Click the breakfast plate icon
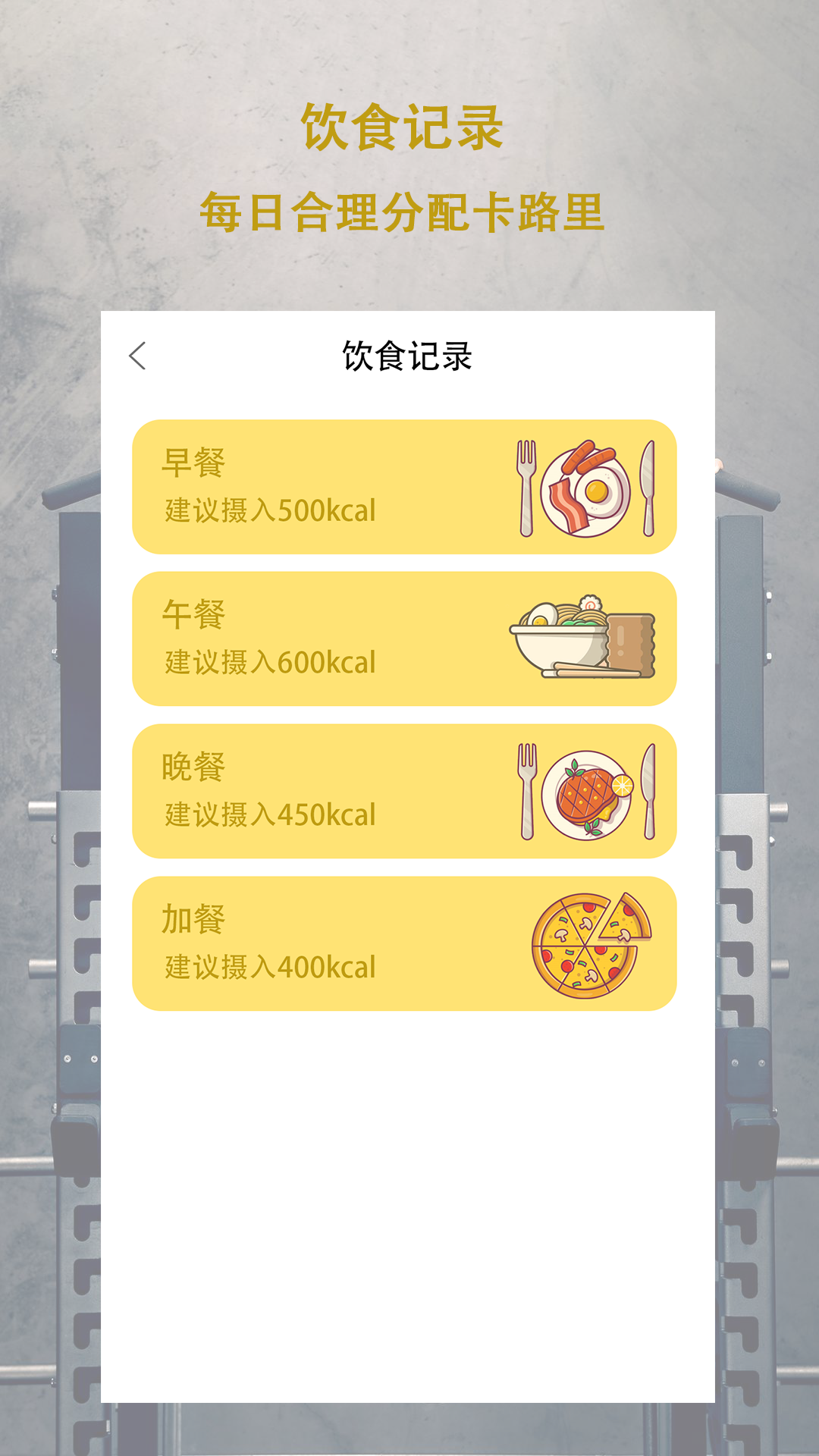The height and width of the screenshot is (1456, 819). coord(584,489)
